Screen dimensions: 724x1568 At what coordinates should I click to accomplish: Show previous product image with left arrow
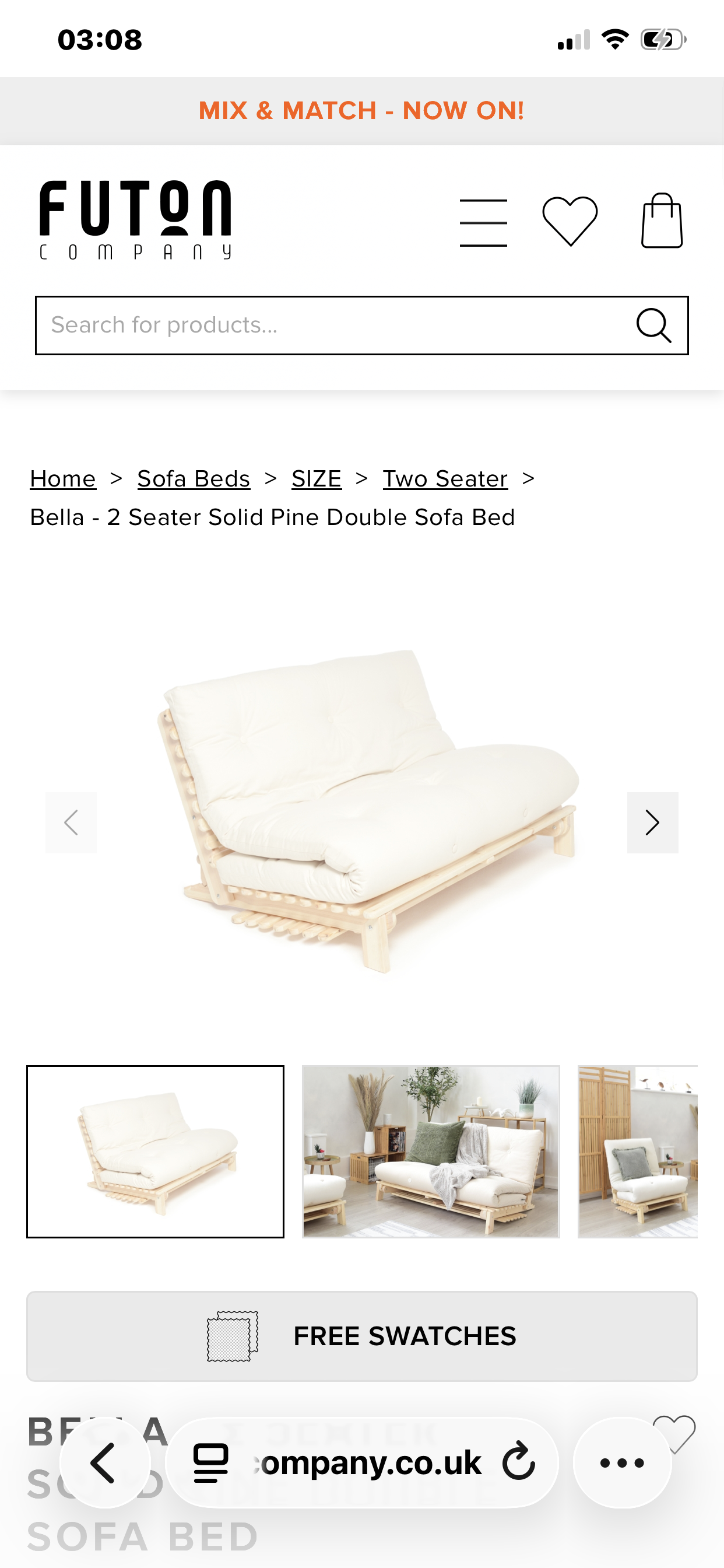pos(71,822)
